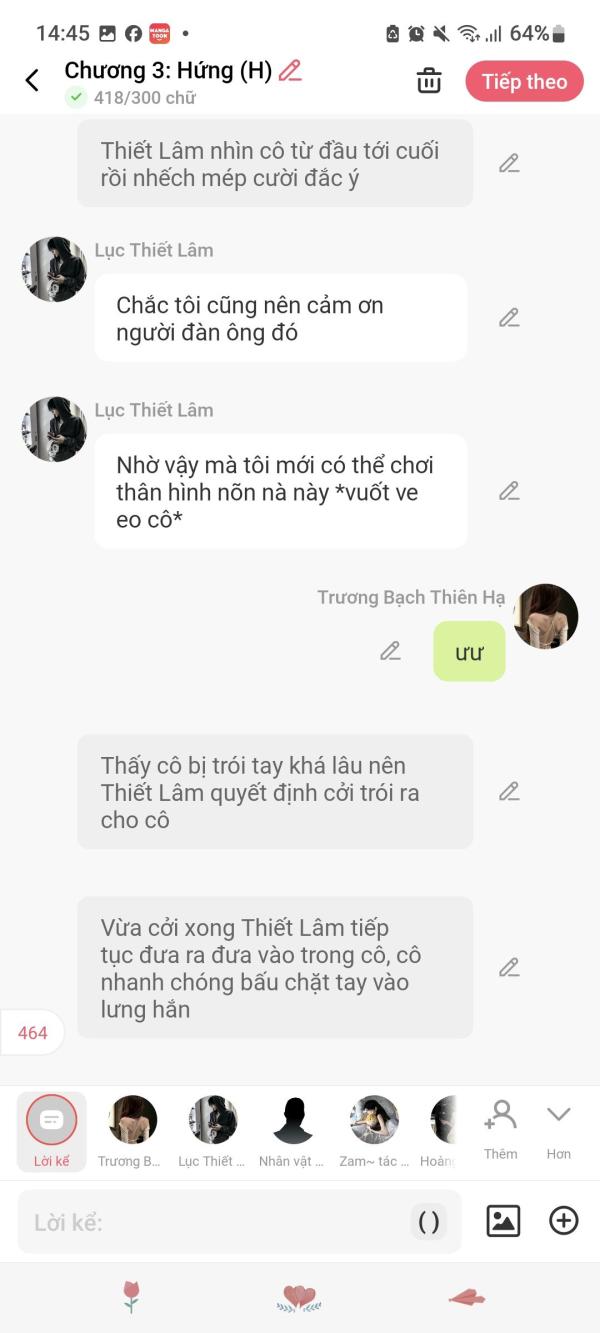This screenshot has width=600, height=1333.
Task: Edit the chapter title with the pencil icon
Action: click(290, 71)
